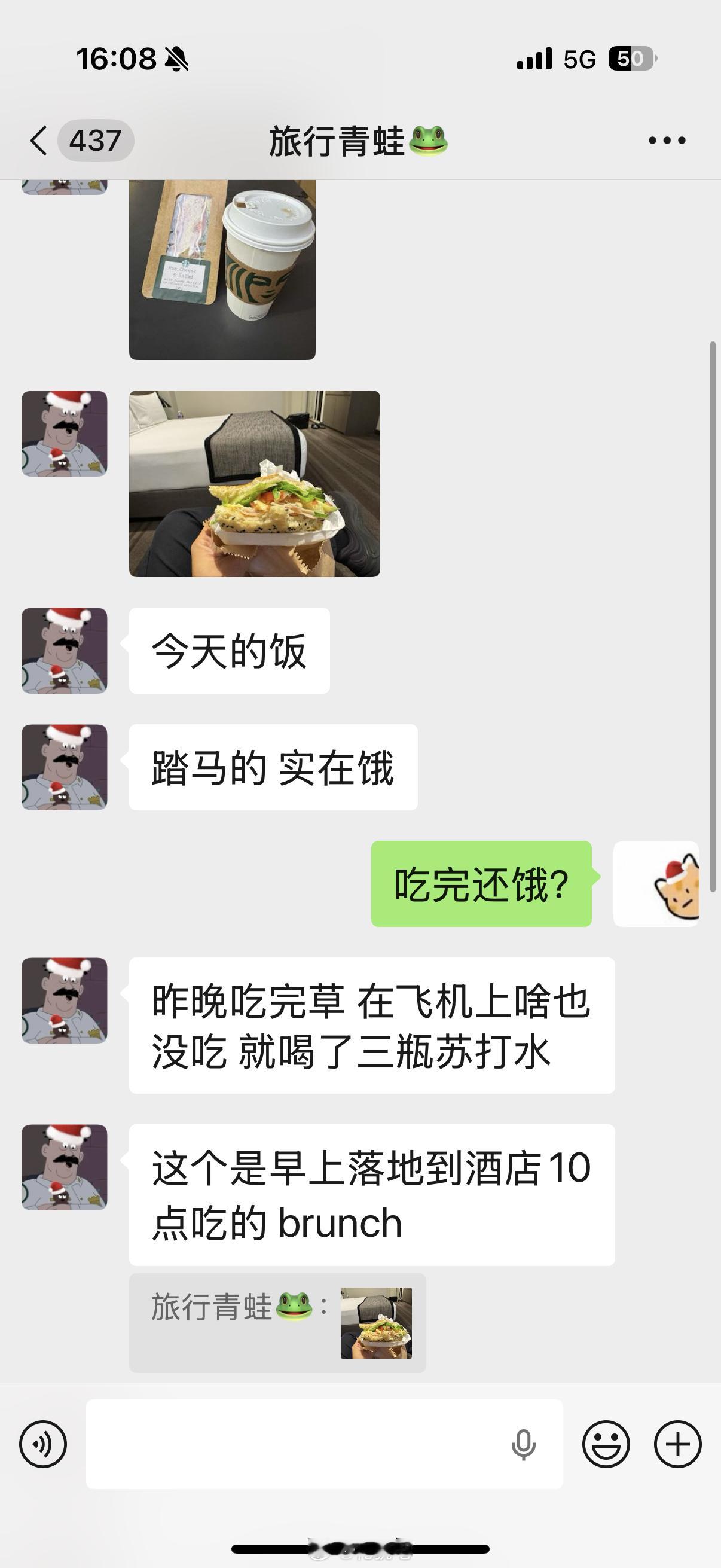The width and height of the screenshot is (721, 1568).
Task: Tap the back arrow to leave chat
Action: [38, 140]
